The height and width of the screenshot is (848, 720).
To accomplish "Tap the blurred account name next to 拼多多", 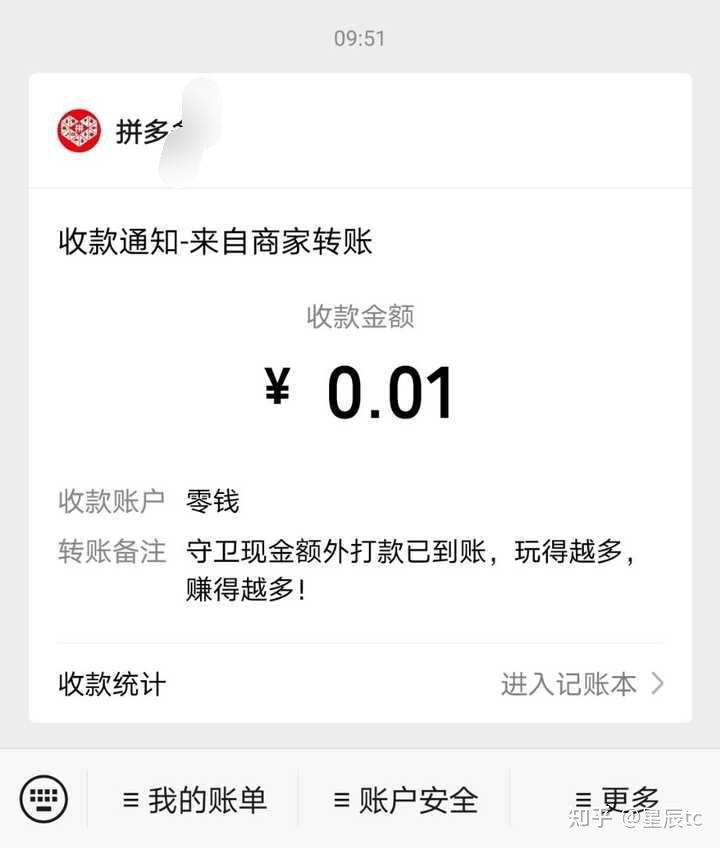I will [185, 128].
